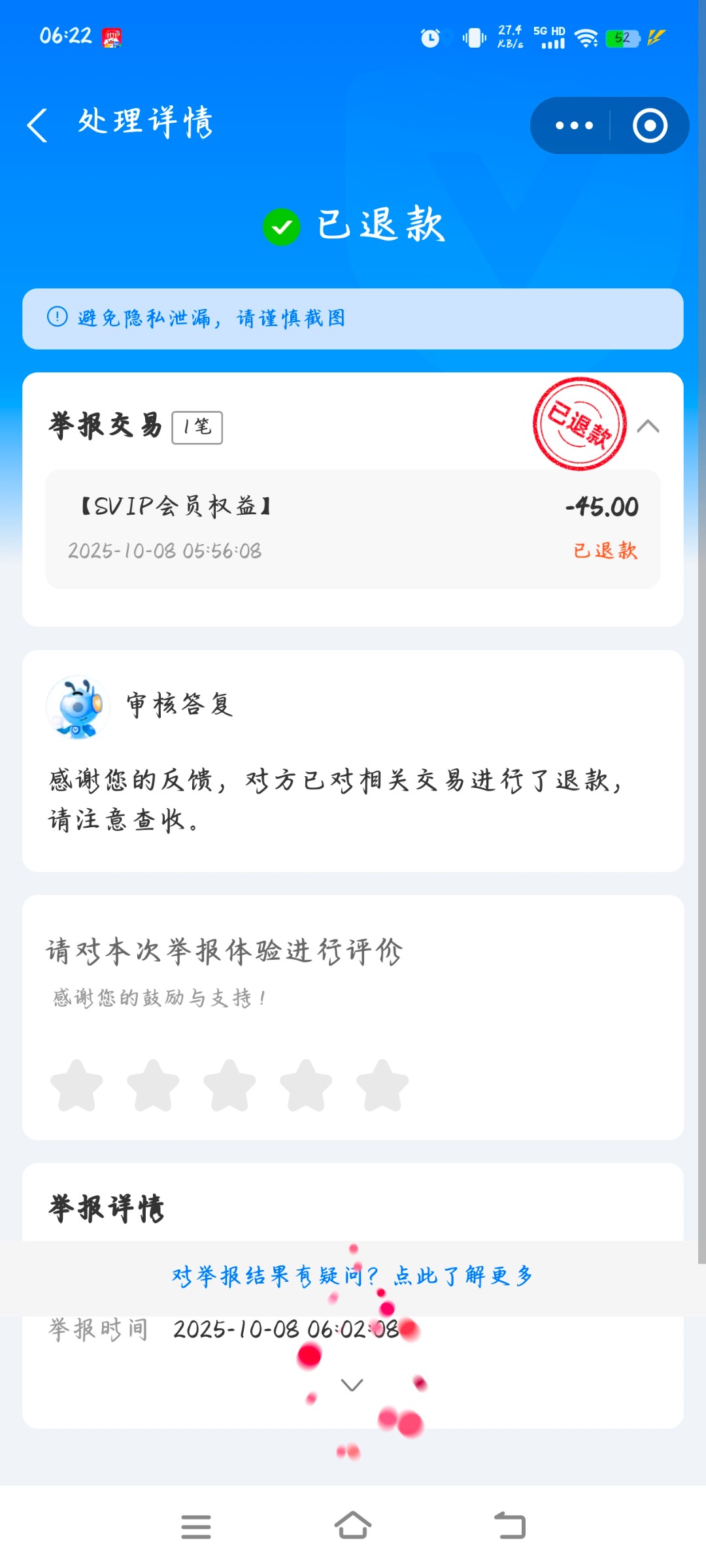Open the mini-program more options menu
Viewport: 706px width, 1568px height.
click(x=574, y=125)
